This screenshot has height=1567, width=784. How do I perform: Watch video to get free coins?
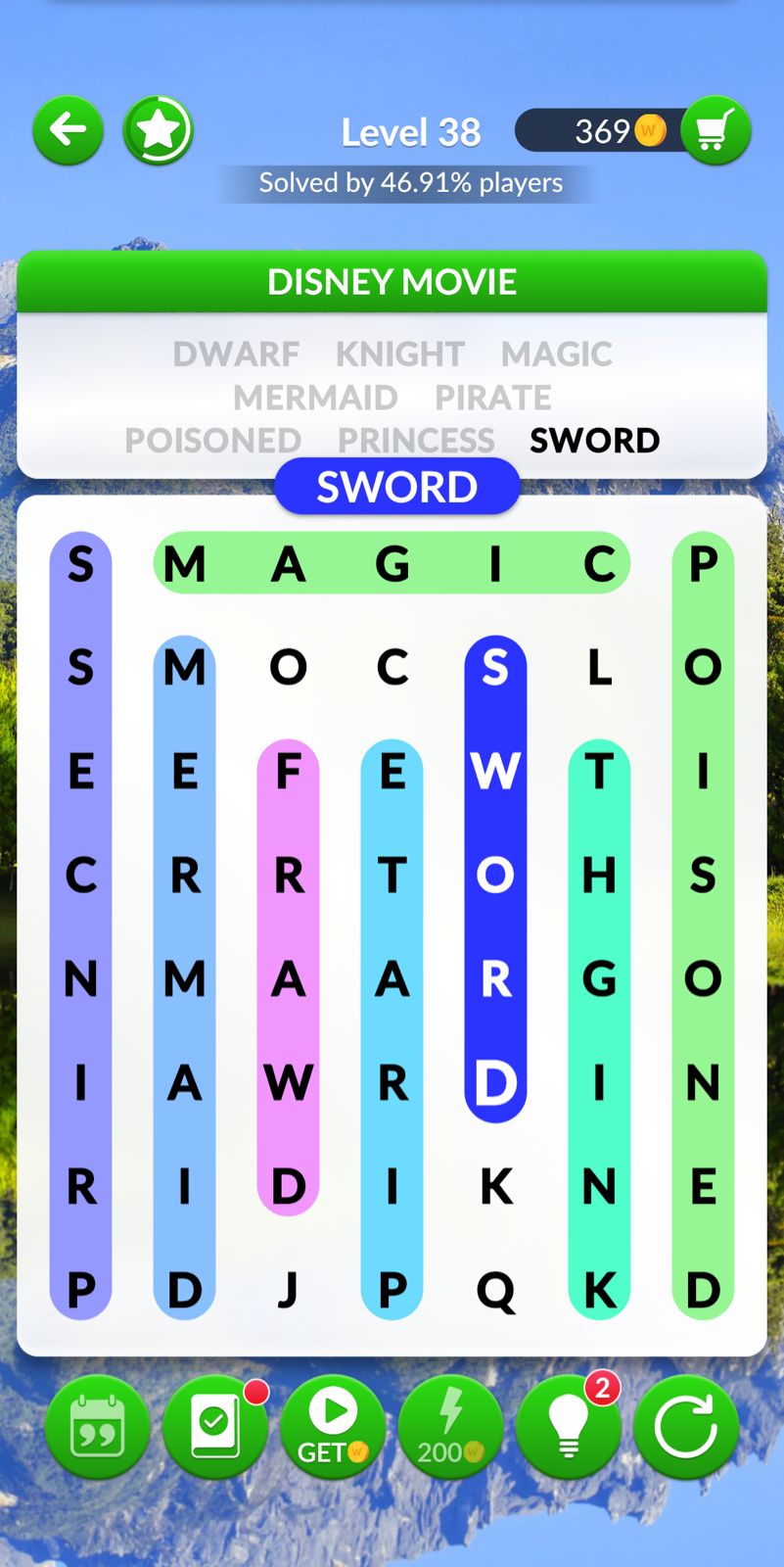pos(333,1427)
